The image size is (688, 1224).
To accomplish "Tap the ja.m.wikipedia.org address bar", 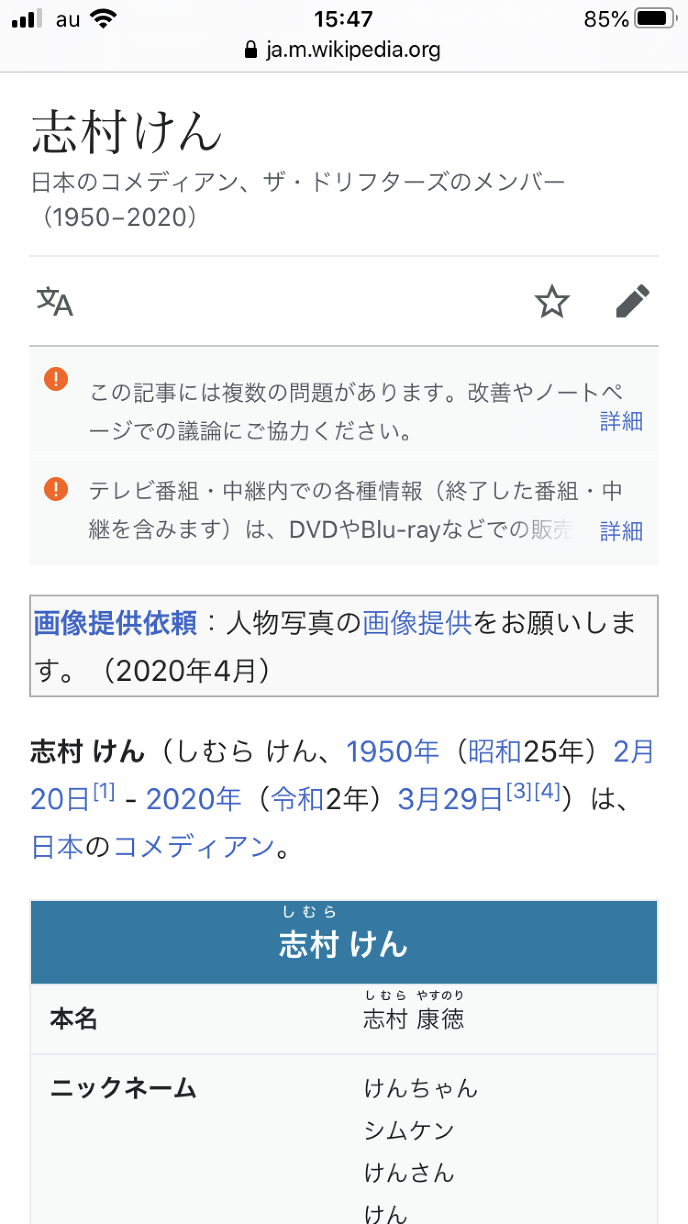I will 344,49.
